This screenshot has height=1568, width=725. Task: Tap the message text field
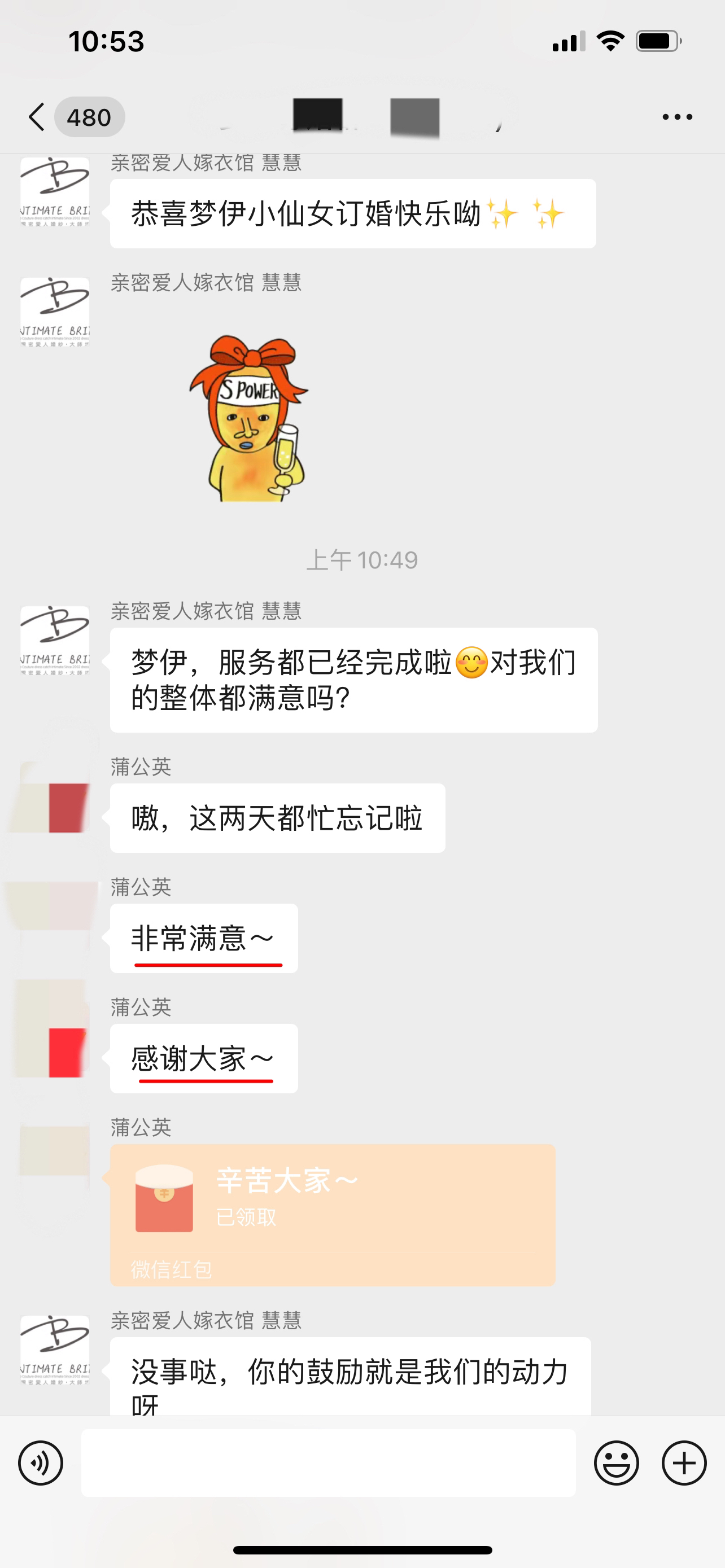pos(328,1462)
